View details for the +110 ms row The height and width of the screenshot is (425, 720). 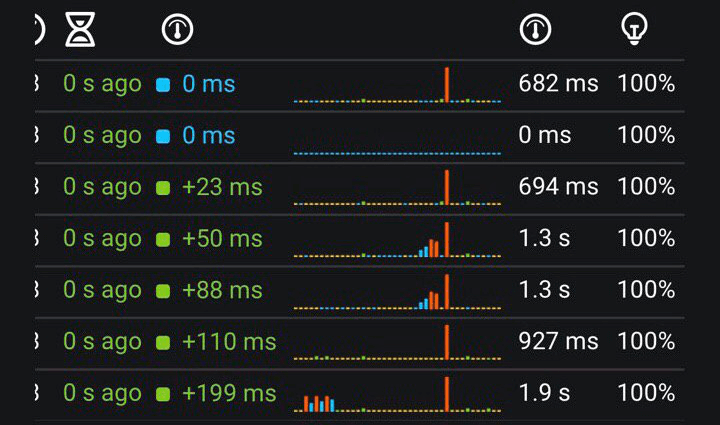[228, 342]
